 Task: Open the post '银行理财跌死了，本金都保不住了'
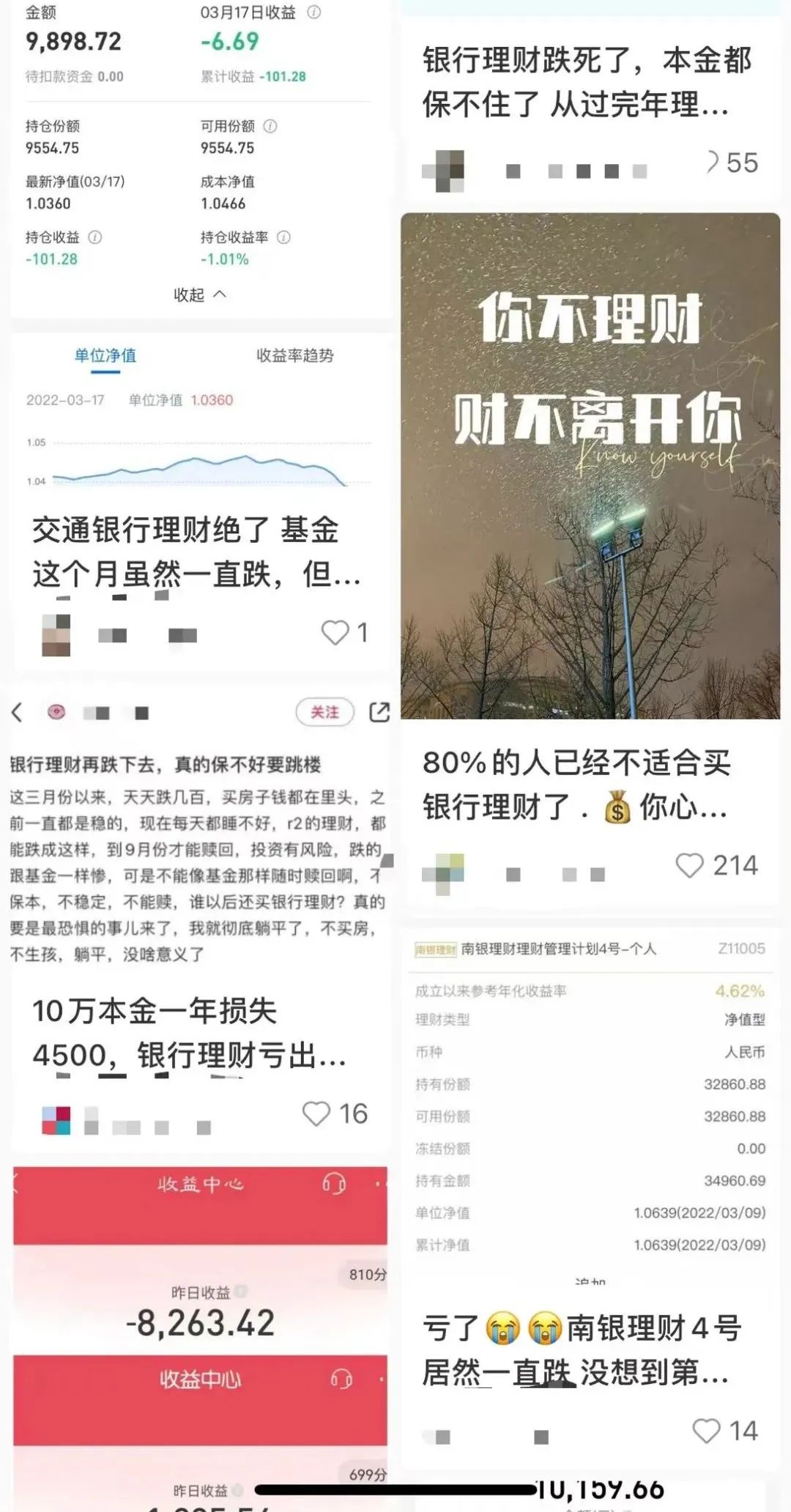(x=586, y=82)
